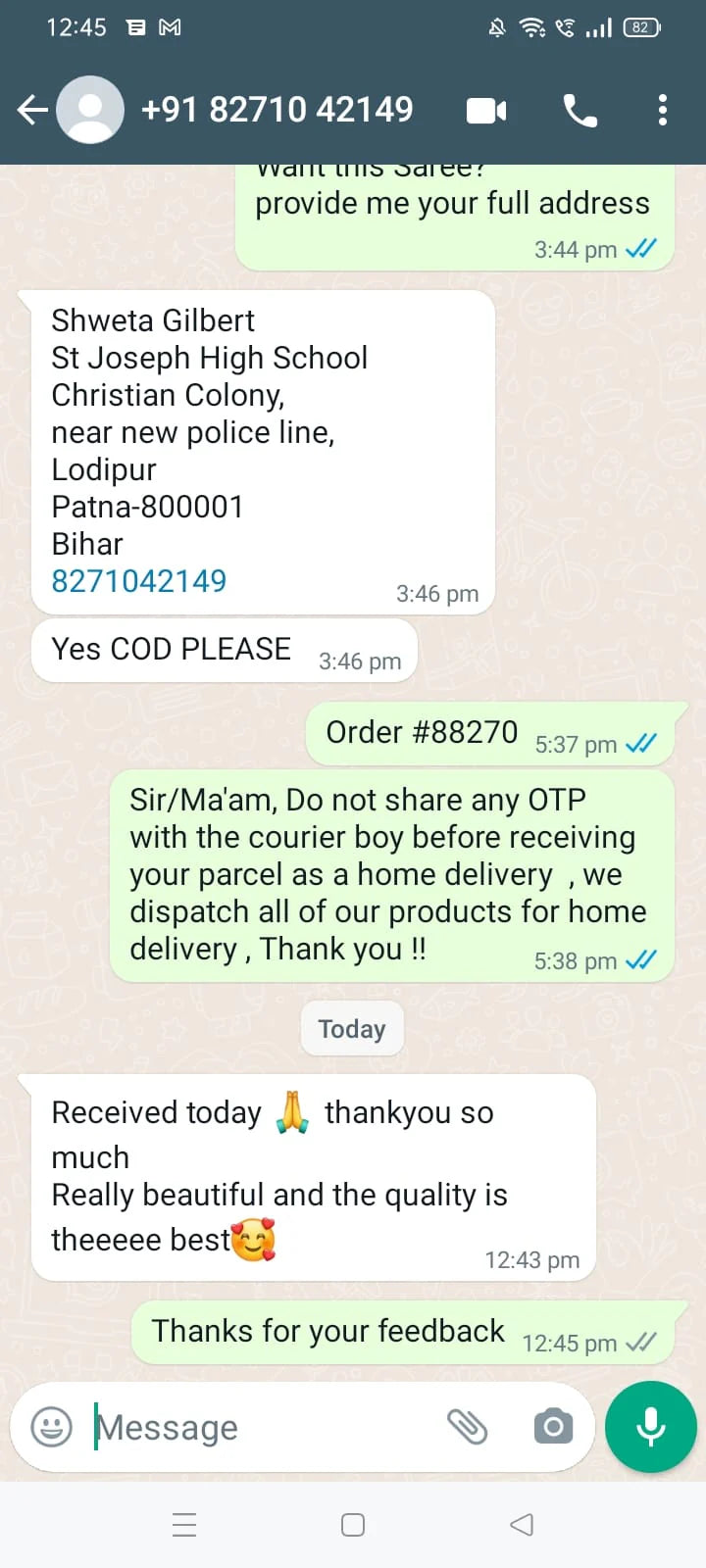Tap the system home button

click(x=353, y=1525)
